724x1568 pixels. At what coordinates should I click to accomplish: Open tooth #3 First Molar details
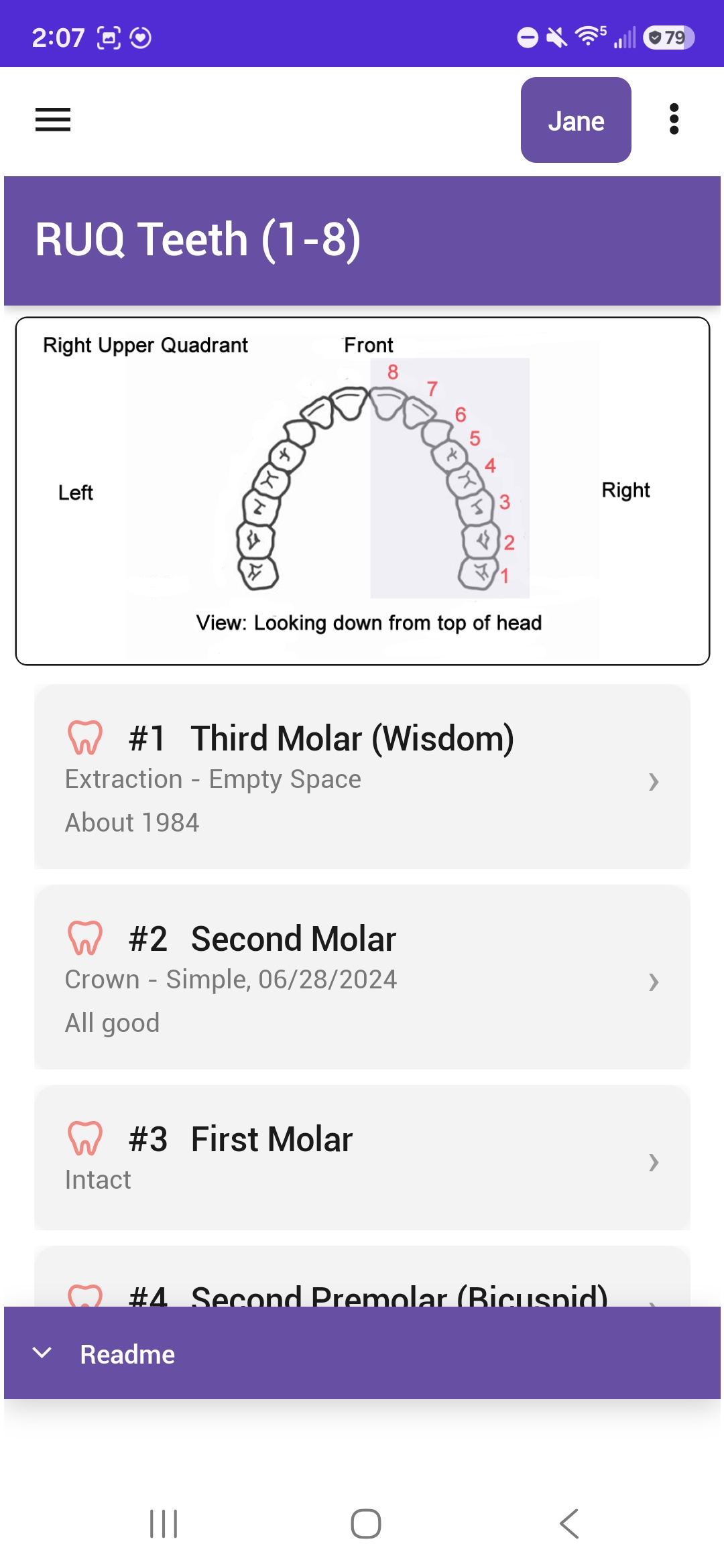362,1157
